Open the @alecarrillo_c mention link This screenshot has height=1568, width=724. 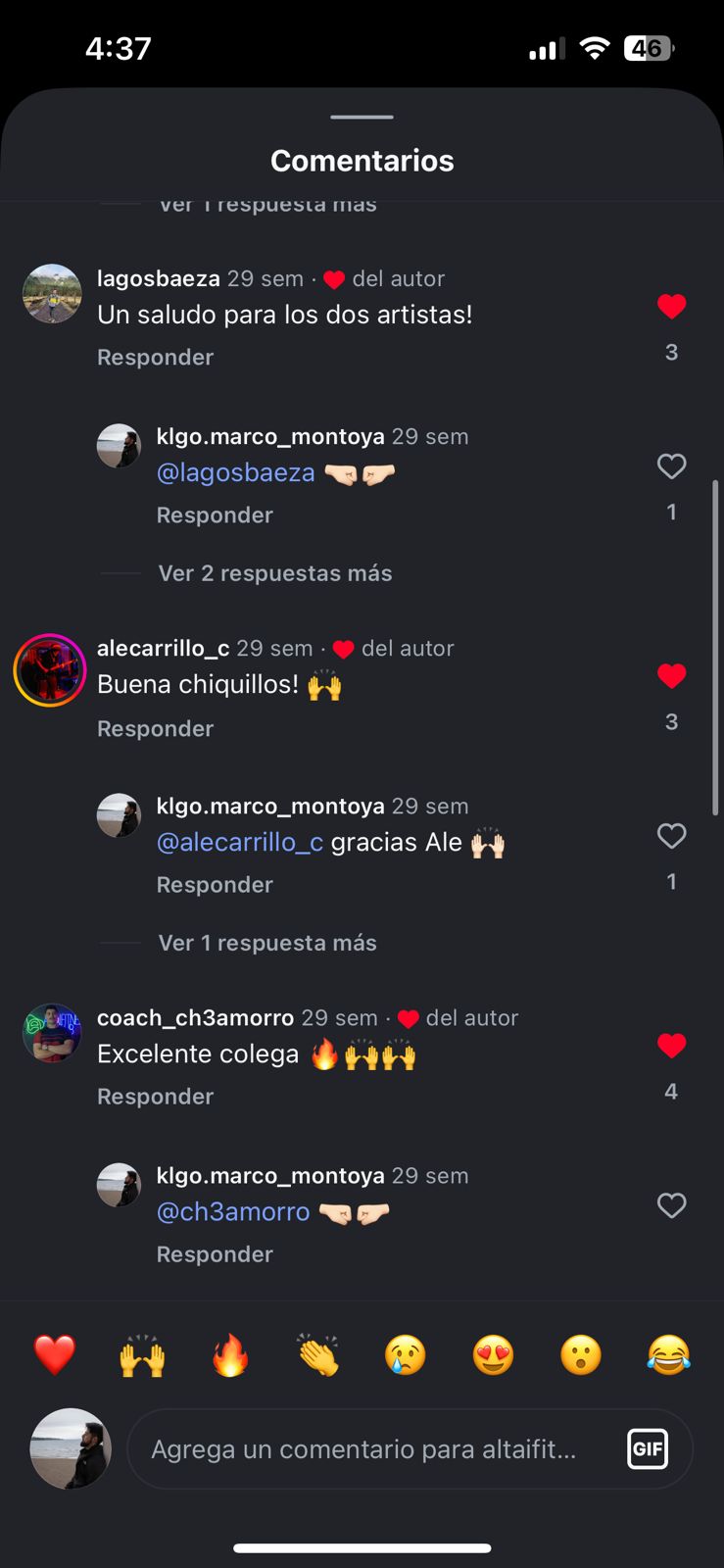[x=242, y=842]
